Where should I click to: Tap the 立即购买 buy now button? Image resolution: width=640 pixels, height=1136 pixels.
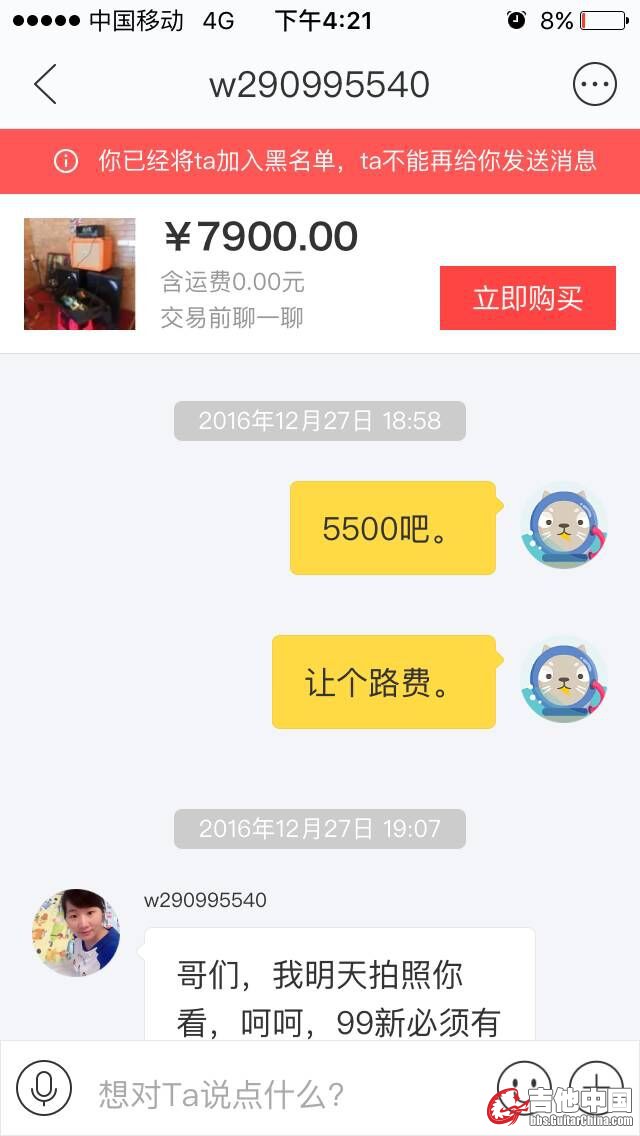coord(527,298)
